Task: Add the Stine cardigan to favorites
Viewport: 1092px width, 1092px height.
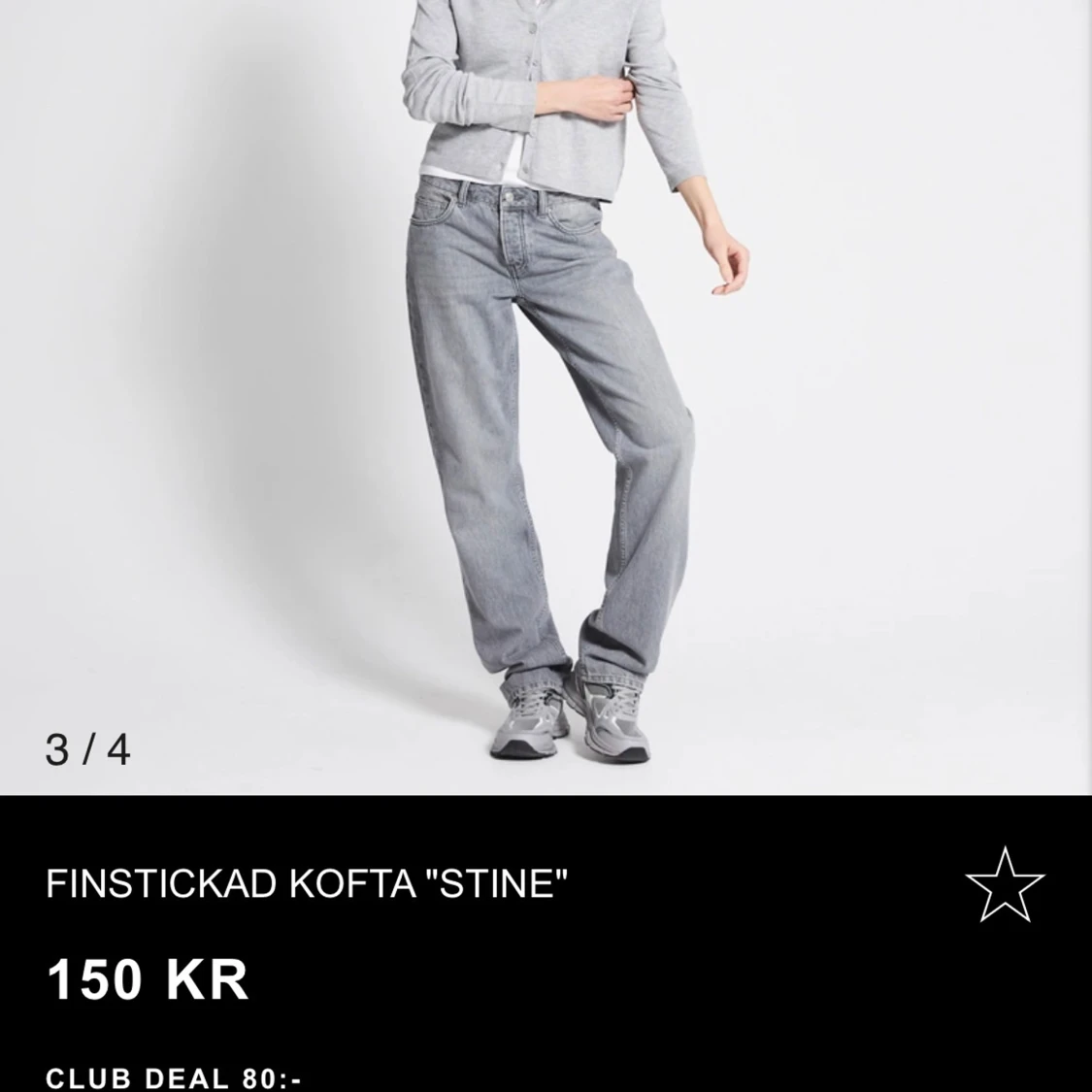Action: click(x=1005, y=884)
